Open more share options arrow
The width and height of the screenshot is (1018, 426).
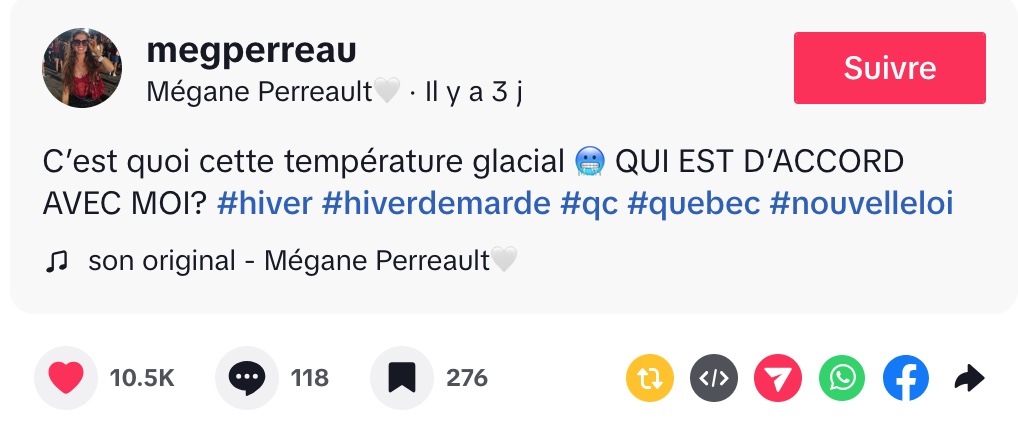[969, 378]
